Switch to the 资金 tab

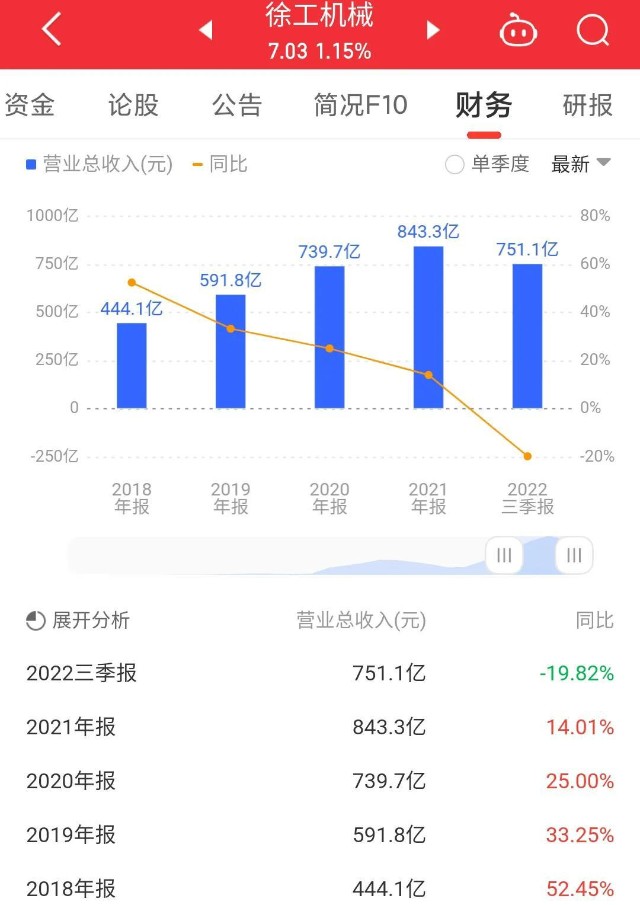pyautogui.click(x=29, y=105)
